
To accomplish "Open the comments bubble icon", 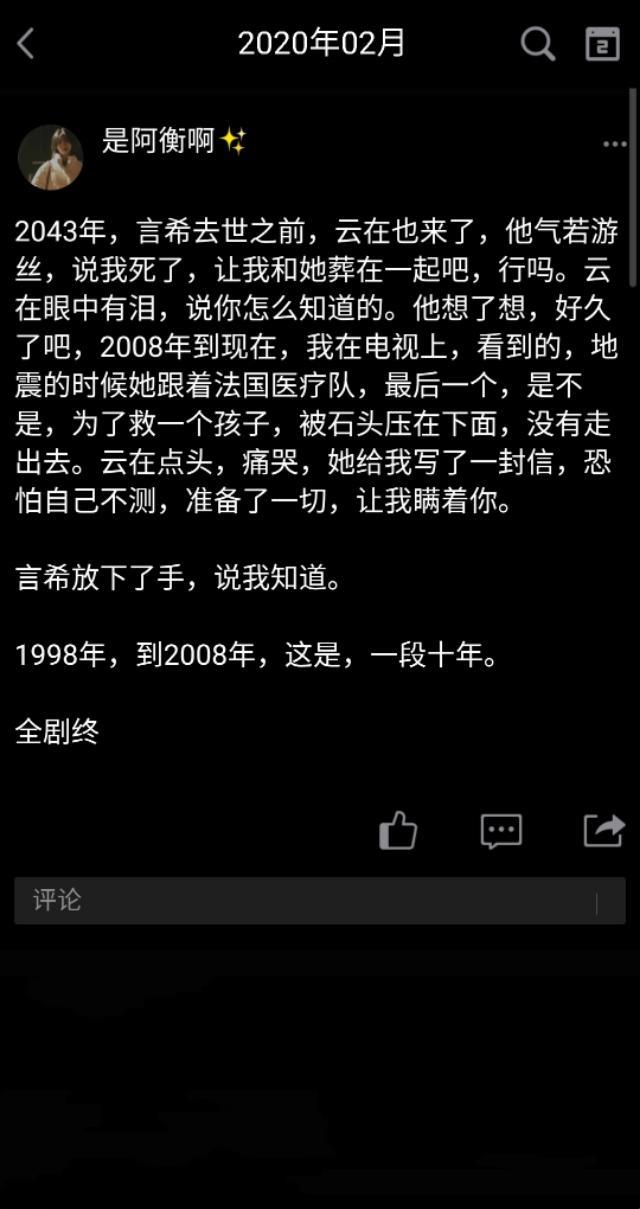I will (x=501, y=831).
